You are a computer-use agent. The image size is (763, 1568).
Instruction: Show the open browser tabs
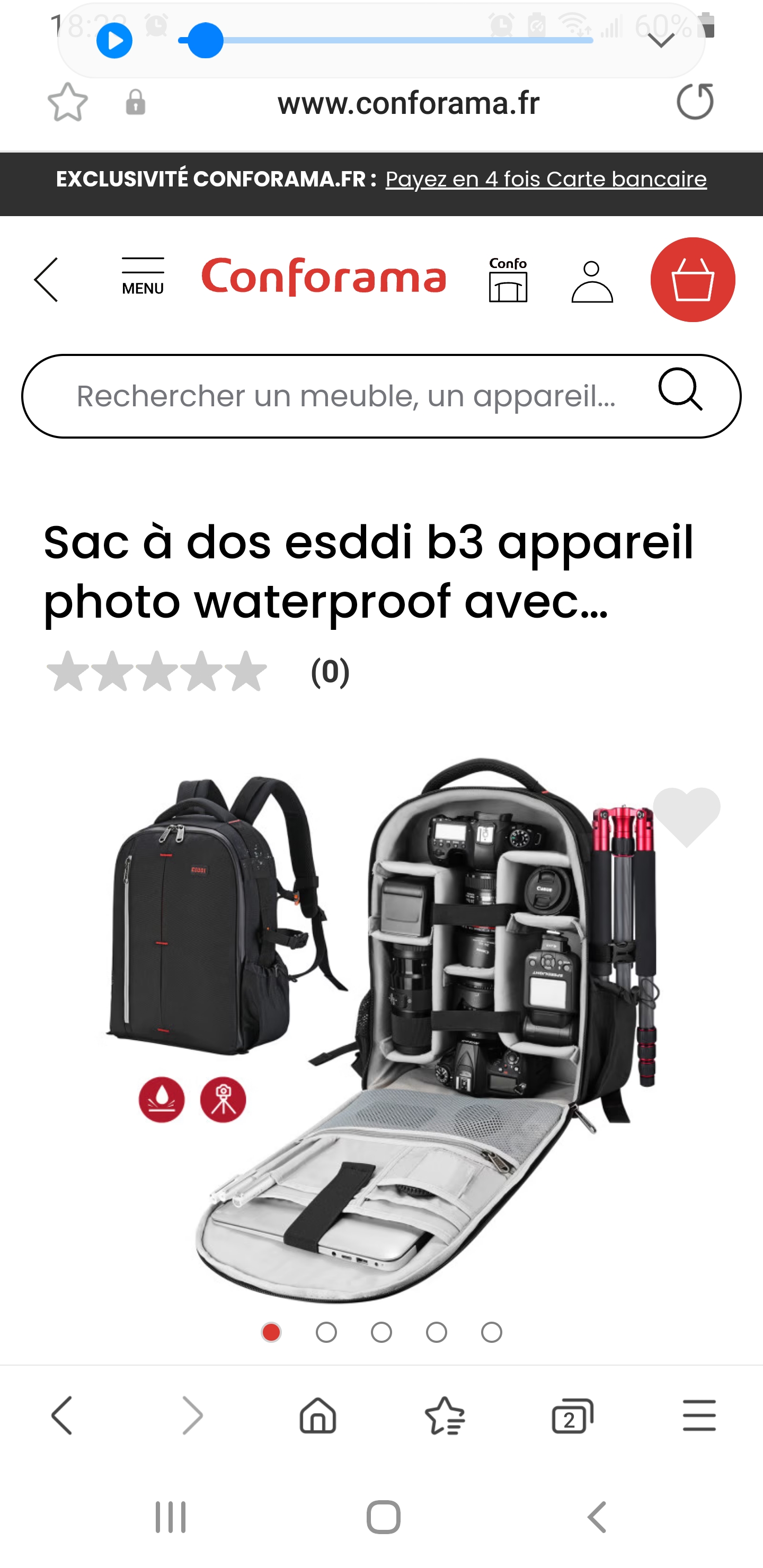pyautogui.click(x=572, y=1415)
